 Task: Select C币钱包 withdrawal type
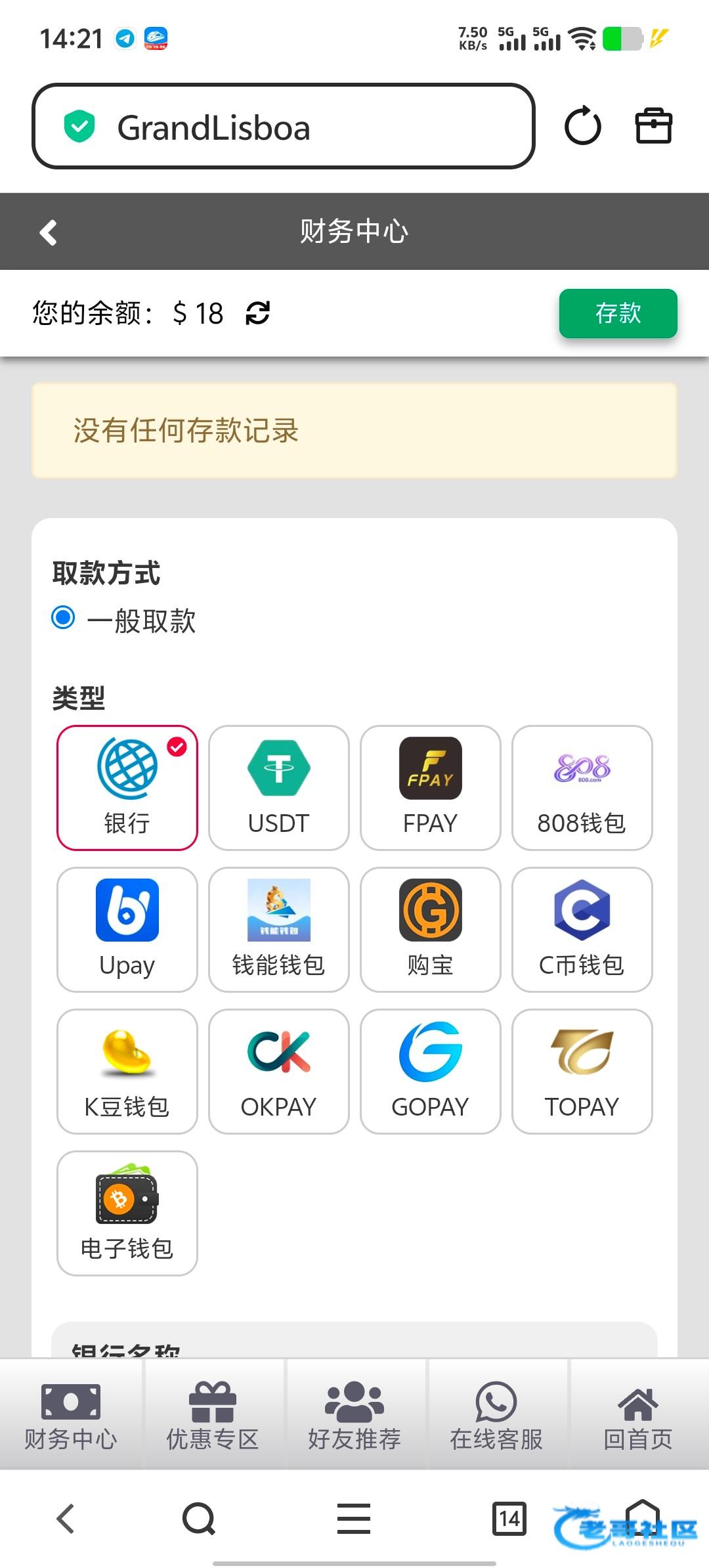click(582, 929)
